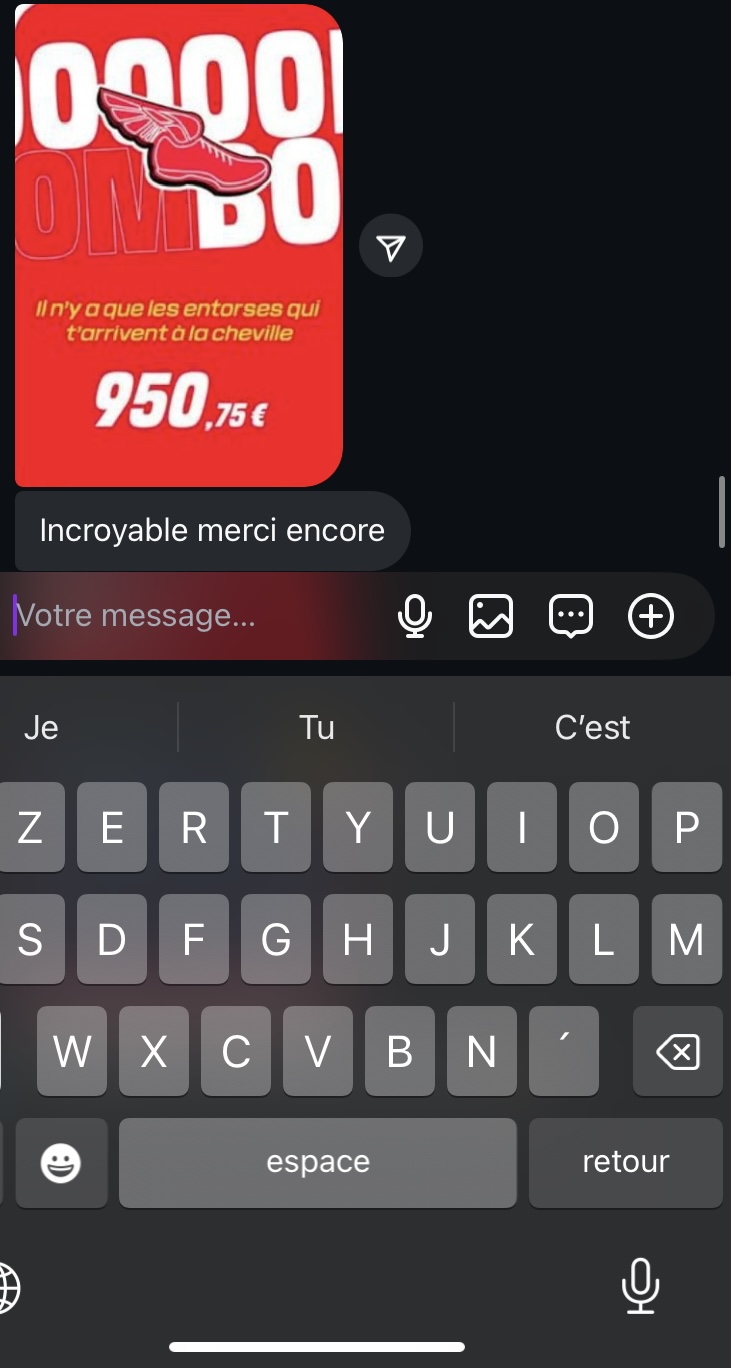The width and height of the screenshot is (731, 1368).
Task: Insert the 'C'est' suggestion
Action: (592, 727)
